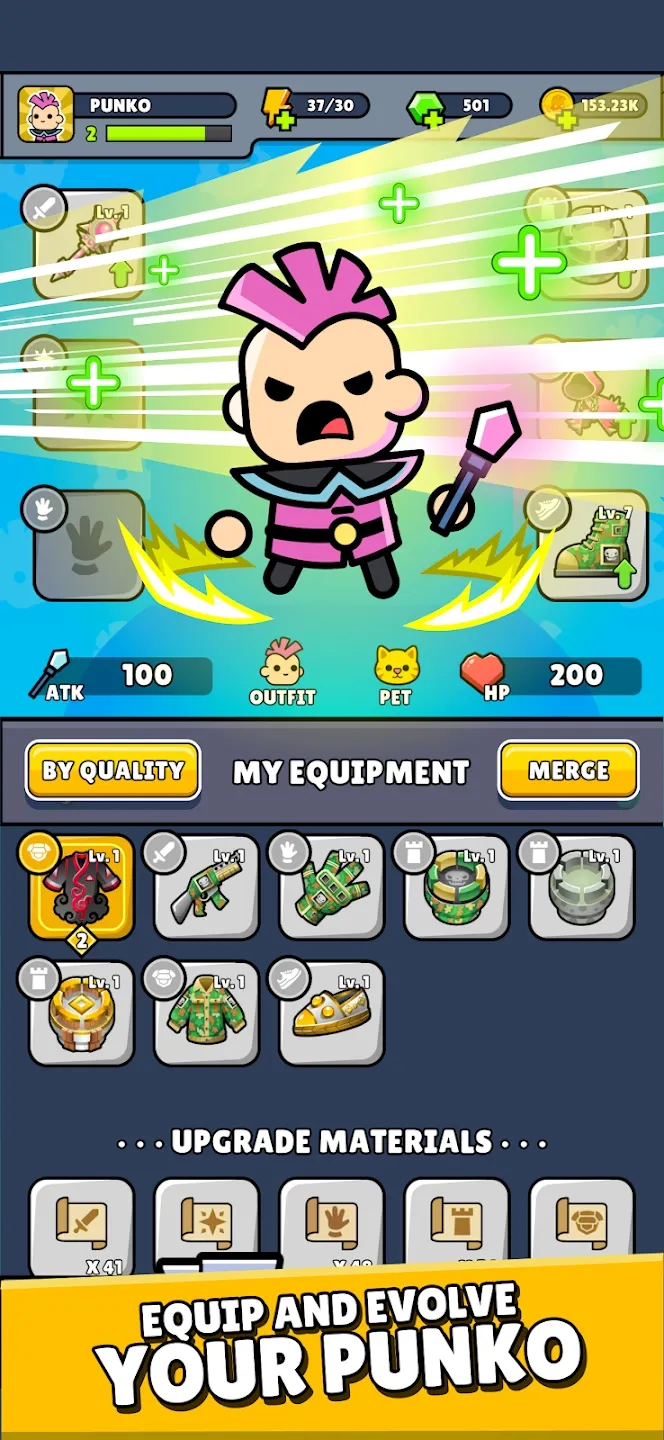Open the sword scroll upgrade material

81,1225
